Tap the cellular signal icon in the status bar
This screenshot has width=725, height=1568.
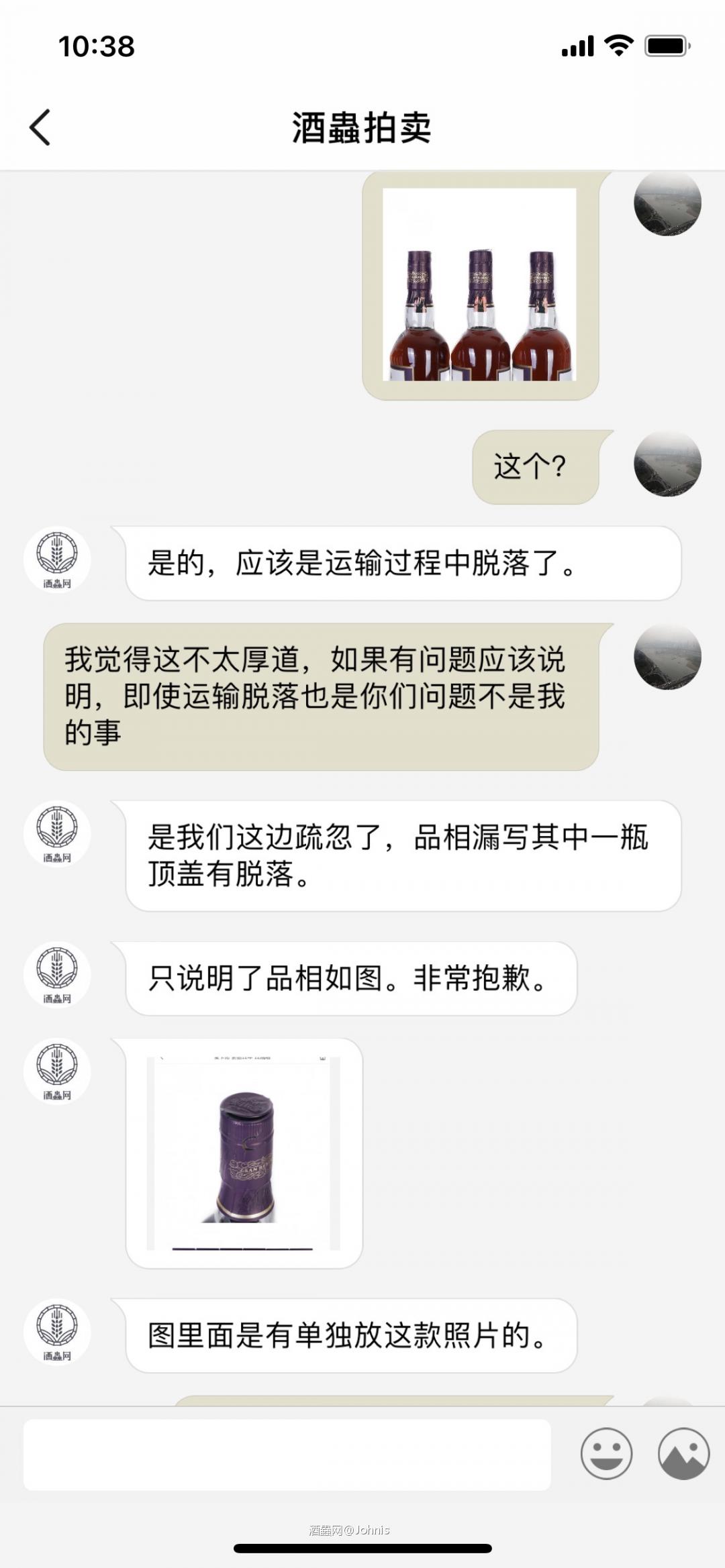pyautogui.click(x=577, y=46)
